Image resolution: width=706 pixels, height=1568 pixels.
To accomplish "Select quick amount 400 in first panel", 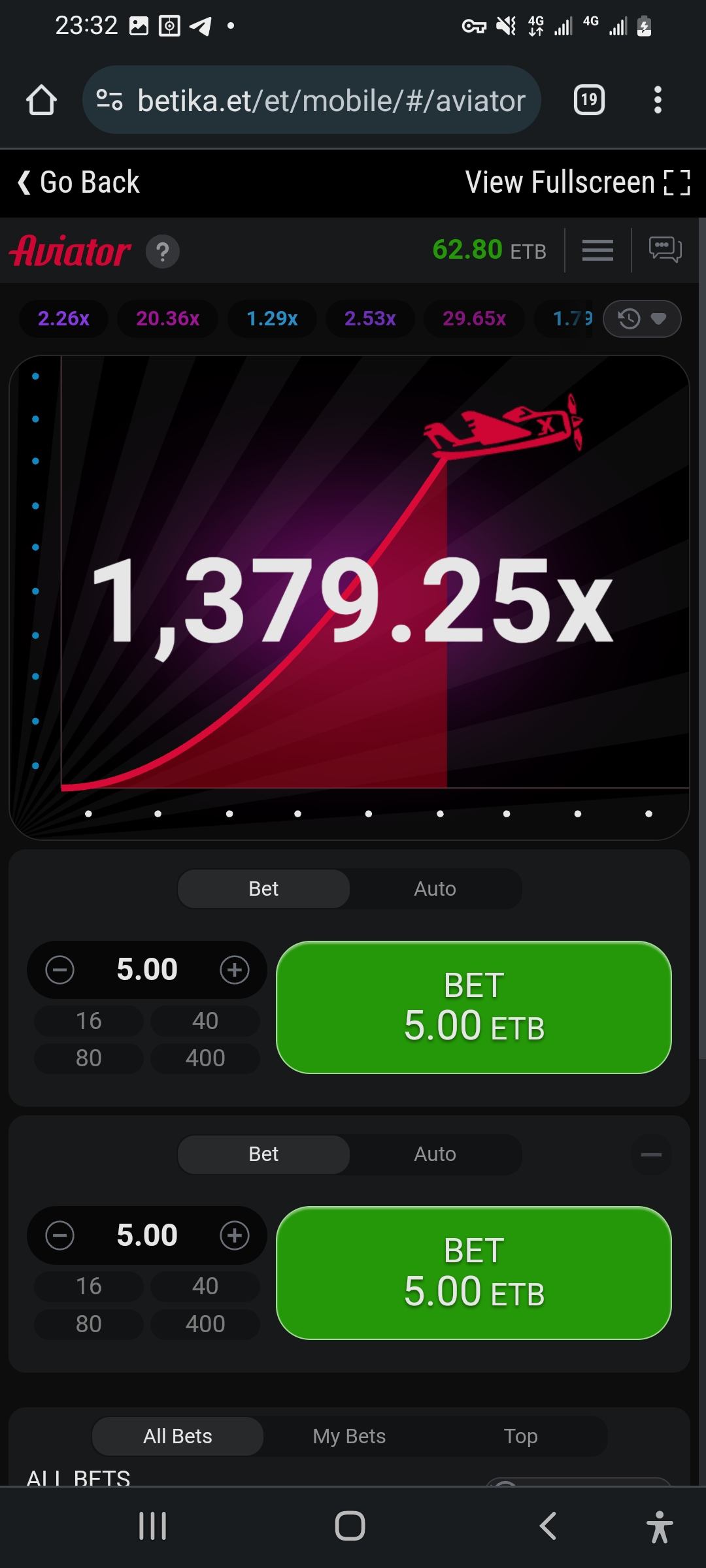I will (x=205, y=1058).
